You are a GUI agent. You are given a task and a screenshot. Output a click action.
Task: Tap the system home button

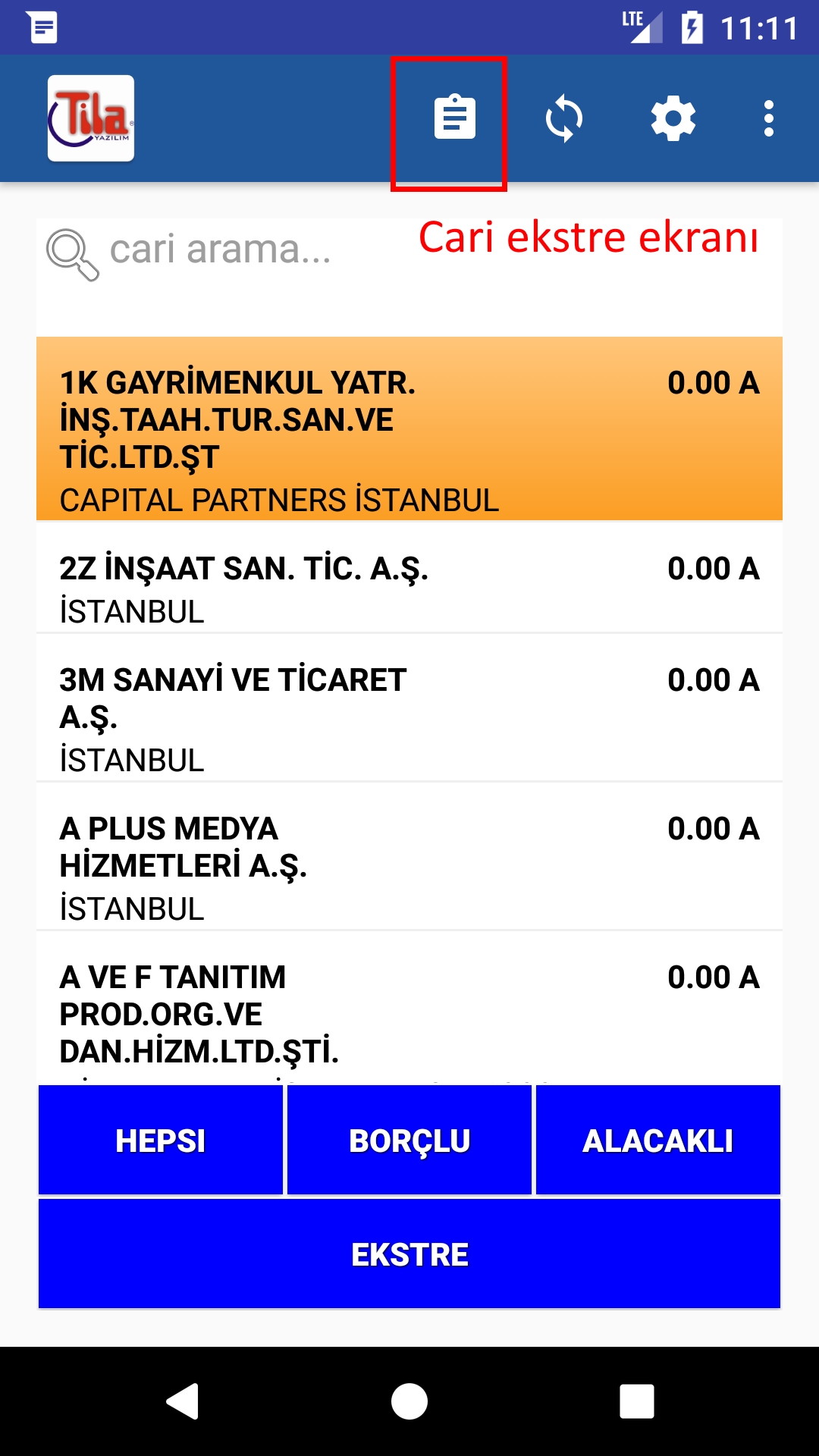pos(409,1401)
